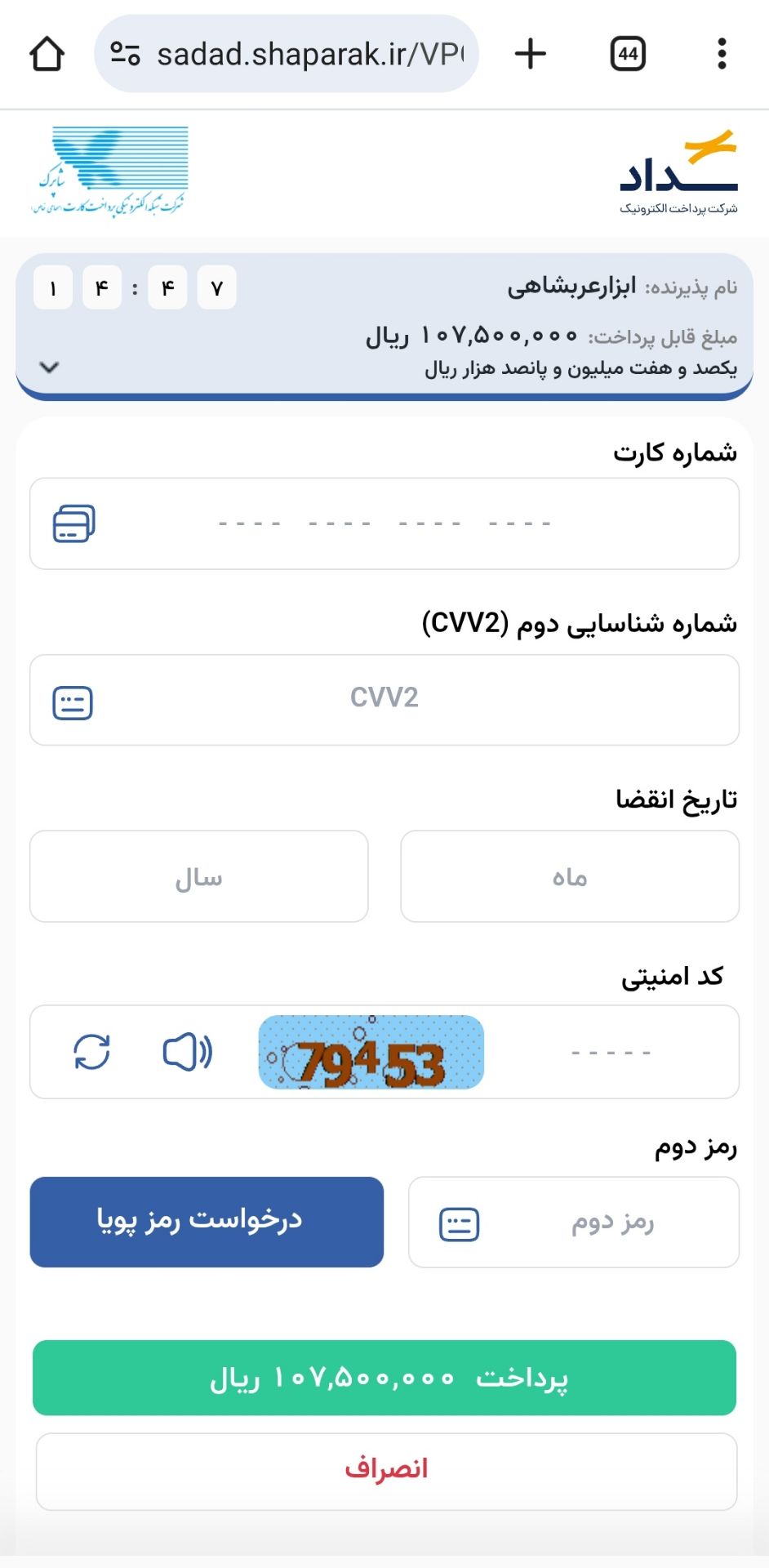Open the tab switcher showing 44 tabs
The width and height of the screenshot is (769, 1568).
(x=628, y=55)
